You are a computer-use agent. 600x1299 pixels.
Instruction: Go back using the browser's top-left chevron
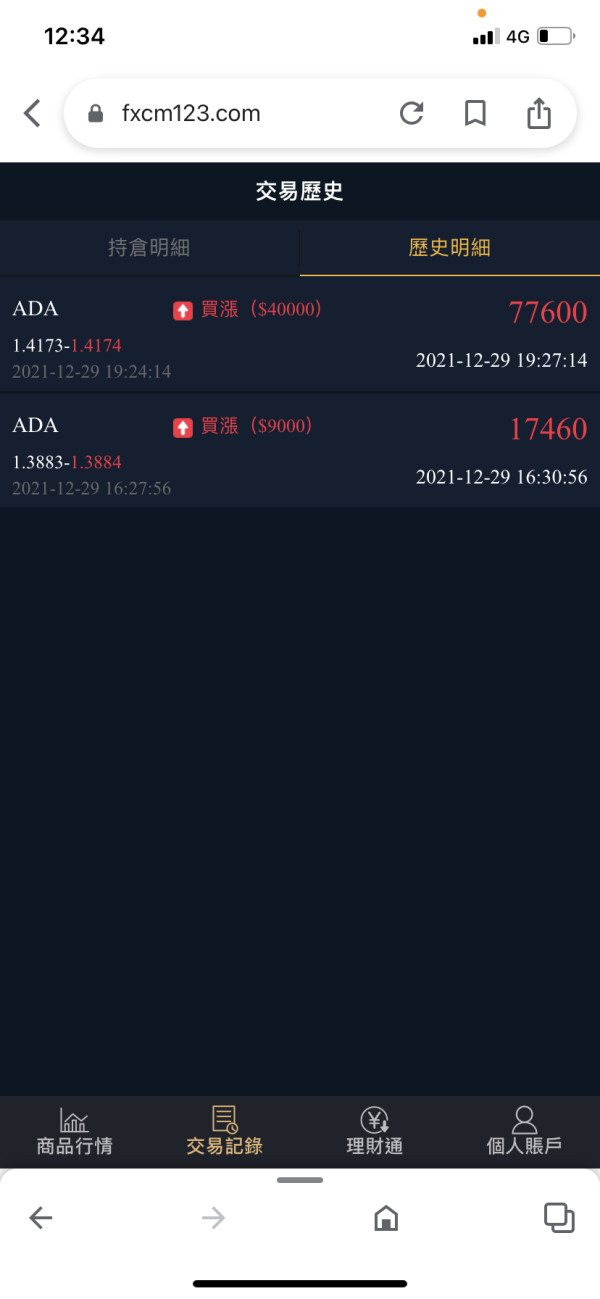click(32, 113)
